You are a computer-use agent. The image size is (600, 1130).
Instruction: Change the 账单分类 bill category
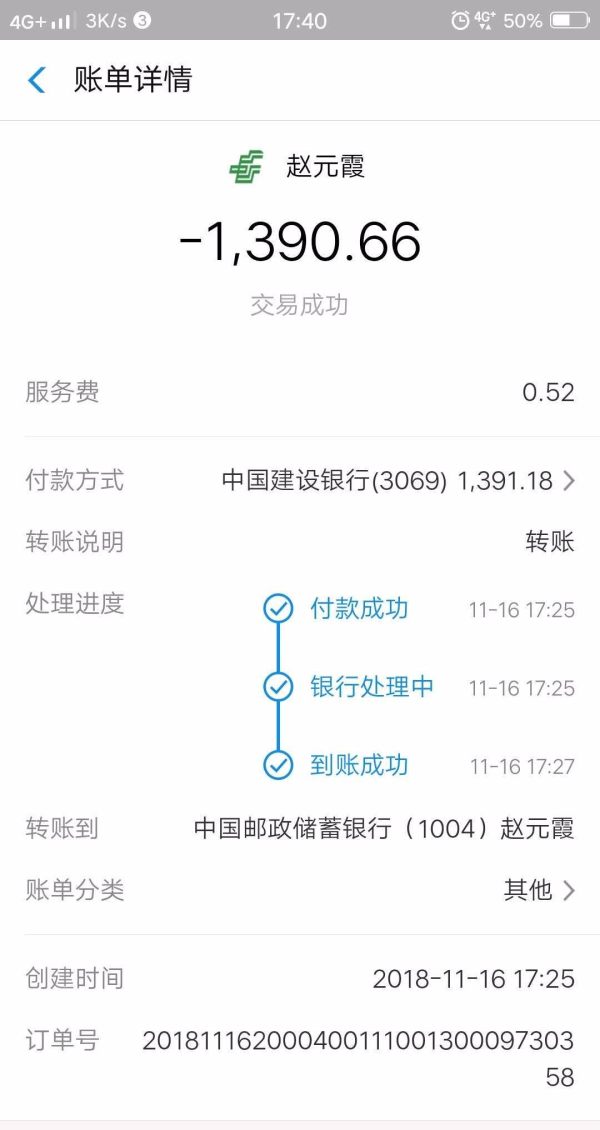point(539,890)
